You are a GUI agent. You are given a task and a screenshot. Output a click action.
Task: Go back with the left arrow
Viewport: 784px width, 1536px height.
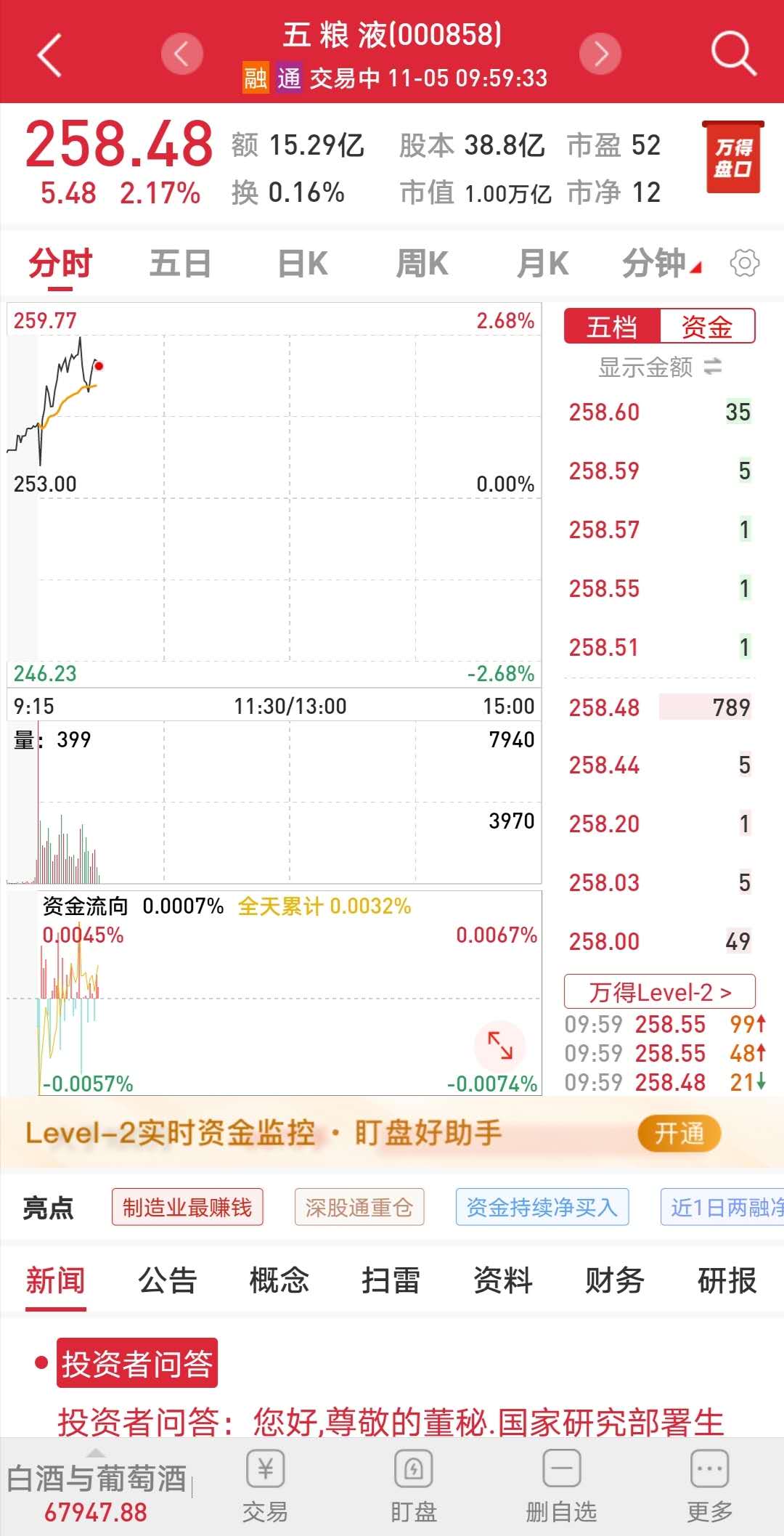48,54
